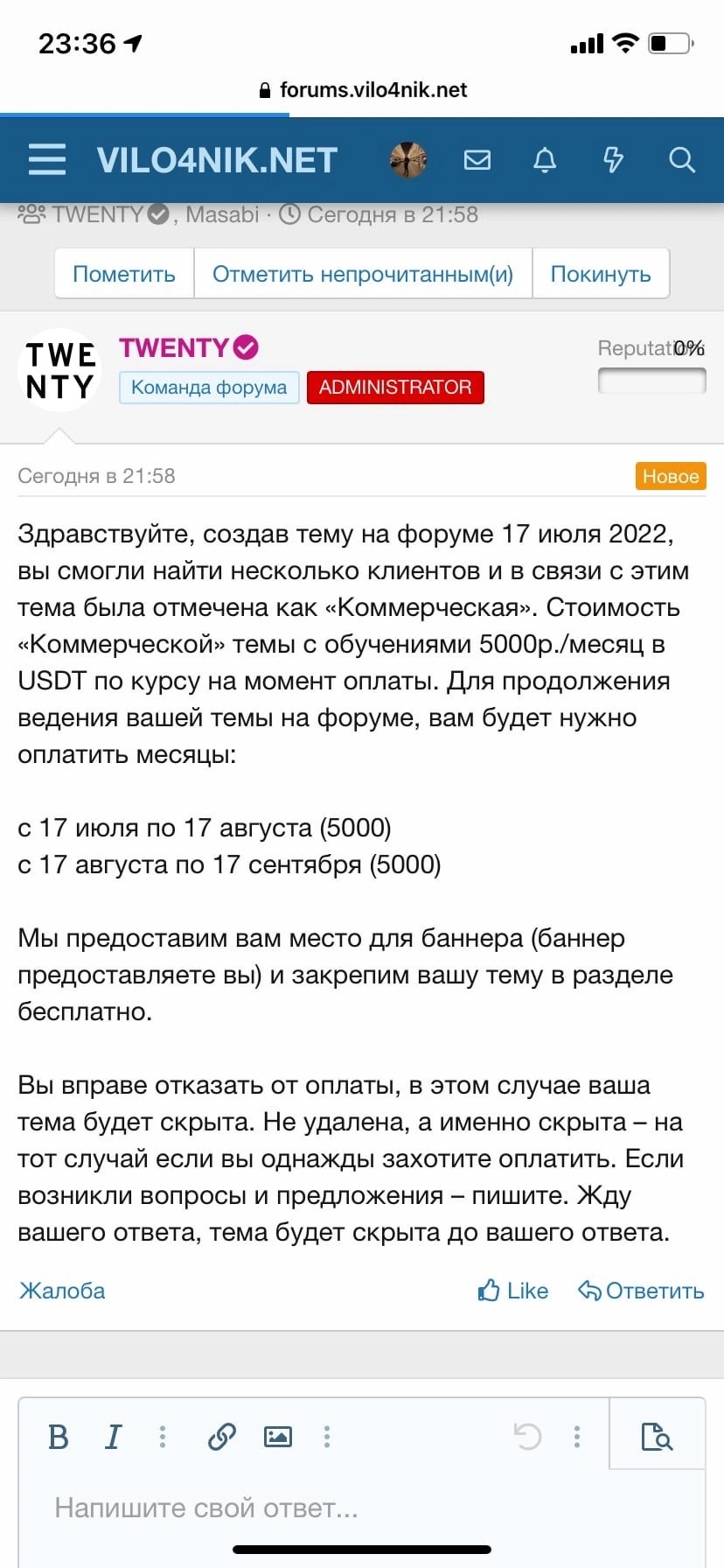Open the hamburger navigation menu
Image resolution: width=724 pixels, height=1568 pixels.
(47, 160)
